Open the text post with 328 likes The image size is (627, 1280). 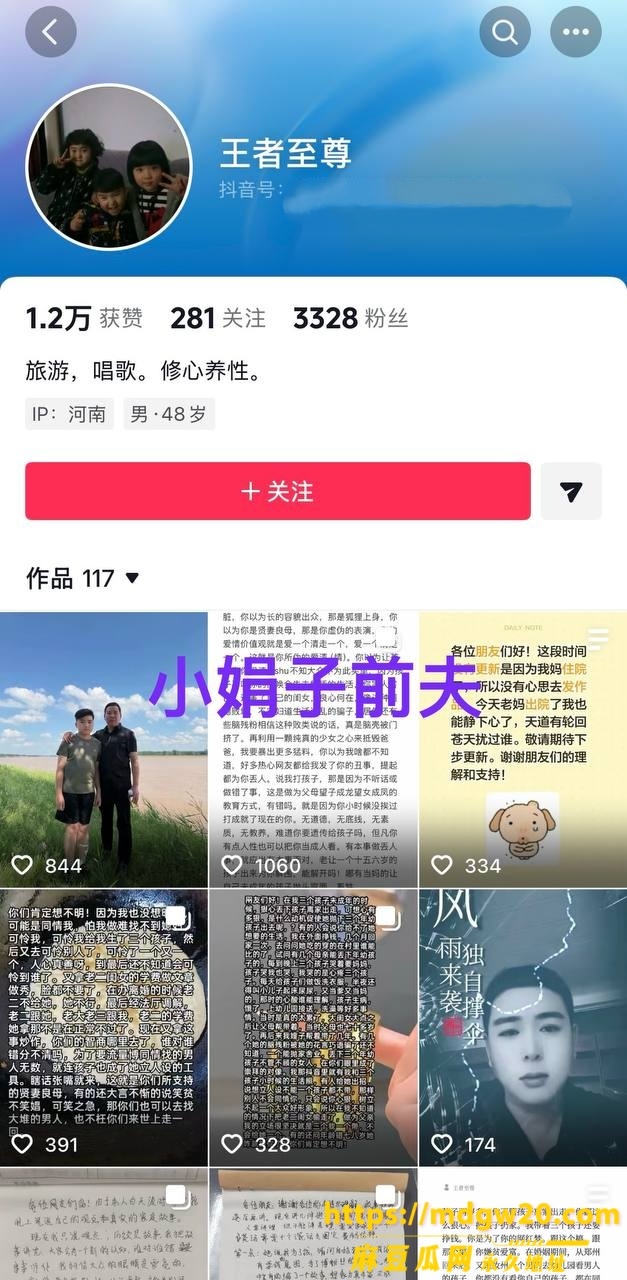click(313, 1027)
